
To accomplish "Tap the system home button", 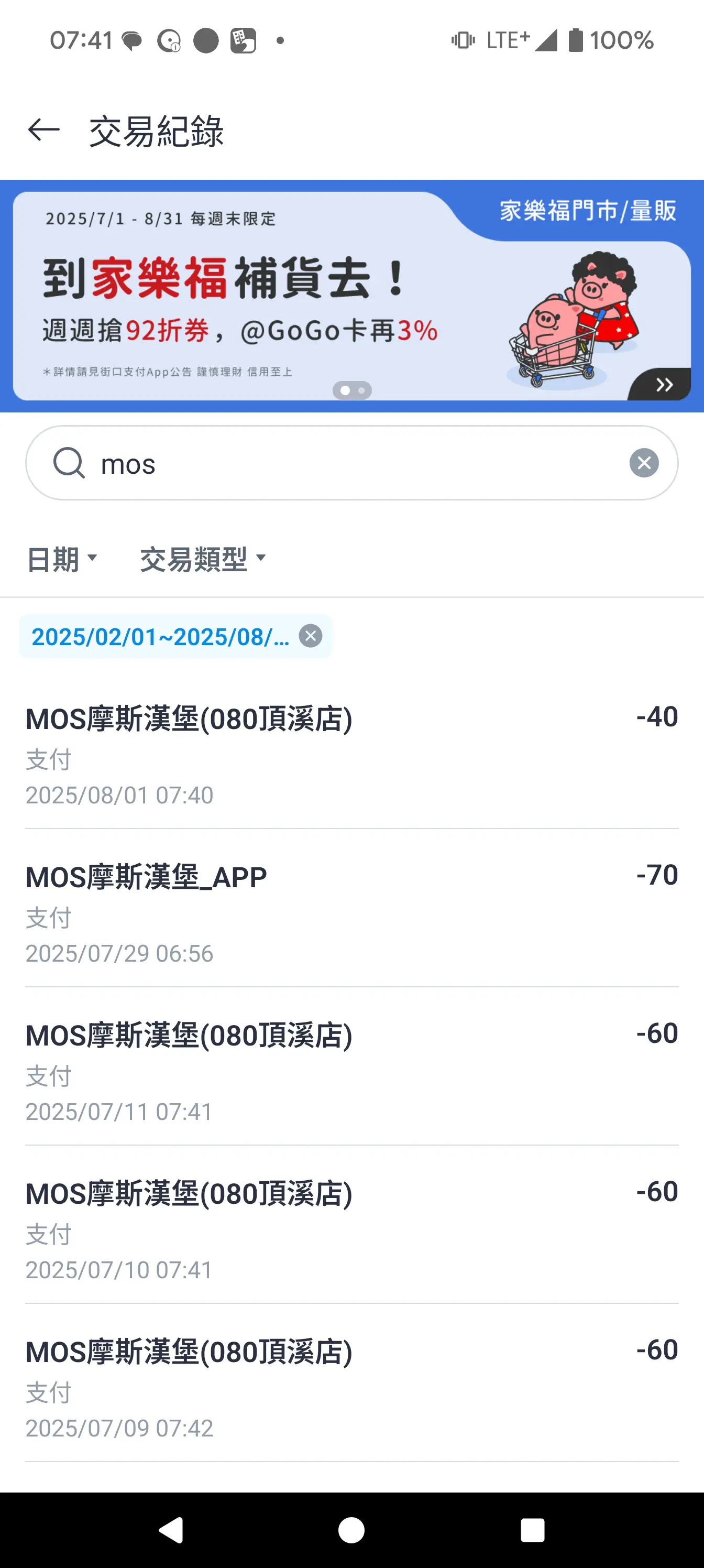I will pos(351,1530).
